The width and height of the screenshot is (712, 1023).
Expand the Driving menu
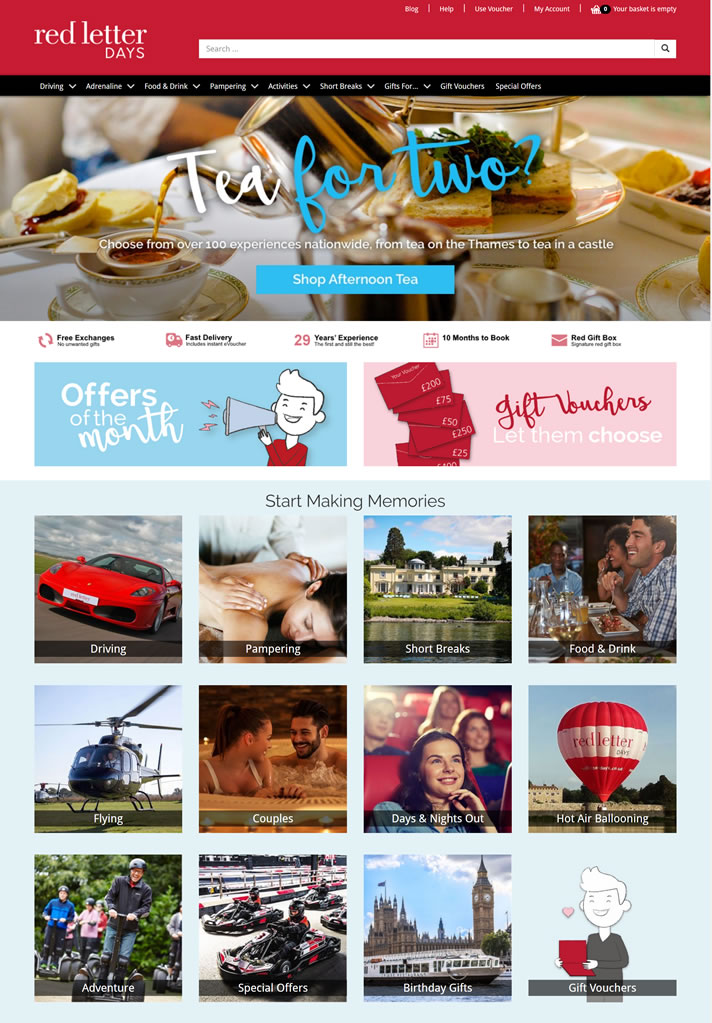pos(57,86)
